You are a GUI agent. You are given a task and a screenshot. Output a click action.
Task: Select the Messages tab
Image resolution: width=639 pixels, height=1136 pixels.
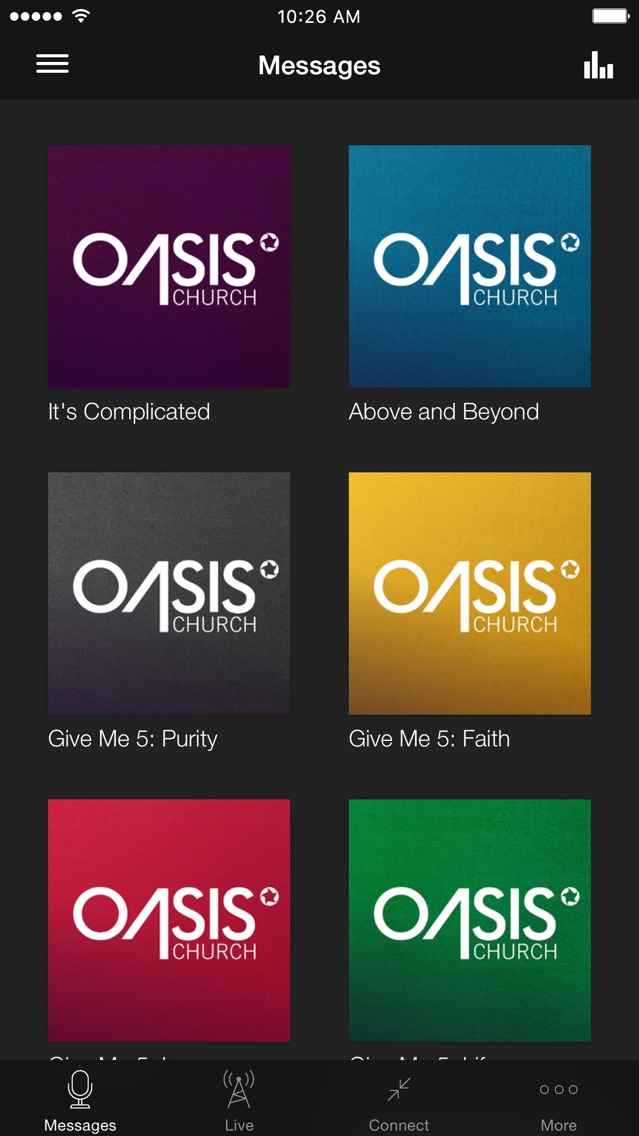(x=80, y=1100)
